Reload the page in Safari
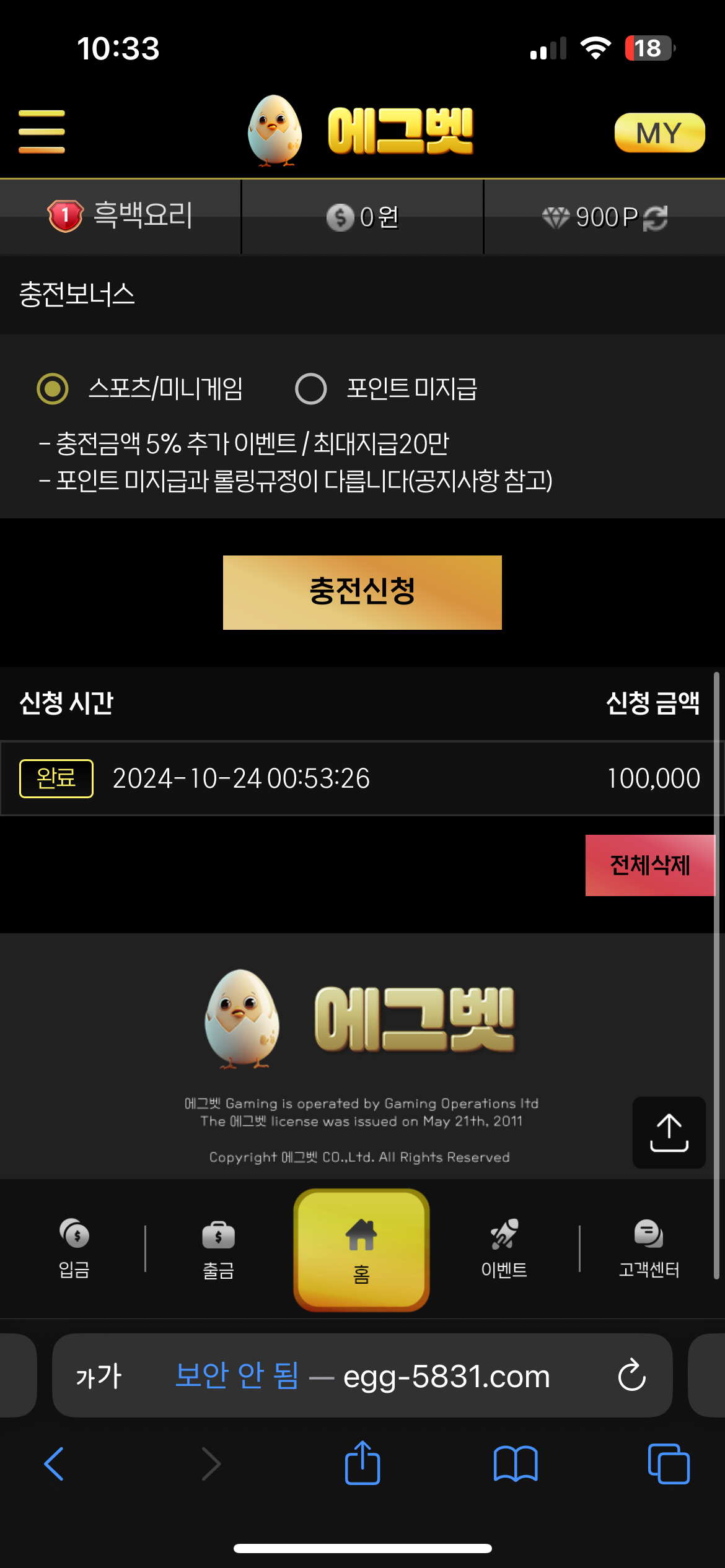Screen dimensions: 725x1568 point(631,1375)
